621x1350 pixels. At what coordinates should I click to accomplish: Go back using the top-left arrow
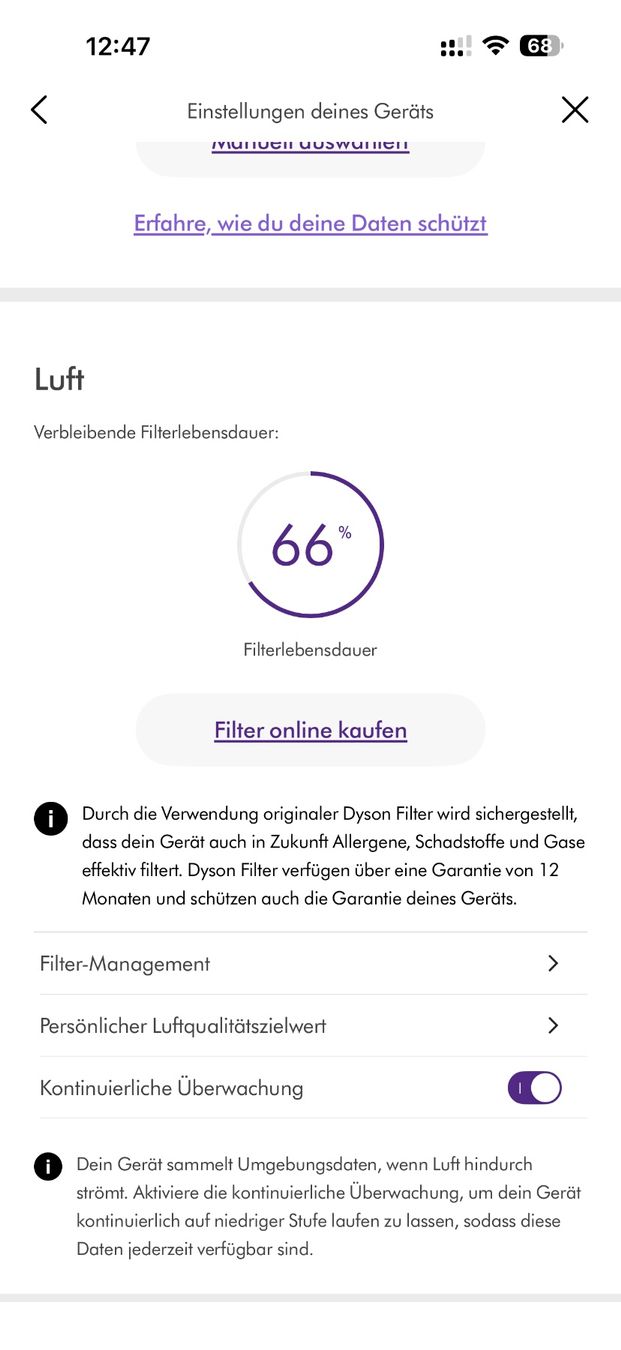[x=39, y=110]
